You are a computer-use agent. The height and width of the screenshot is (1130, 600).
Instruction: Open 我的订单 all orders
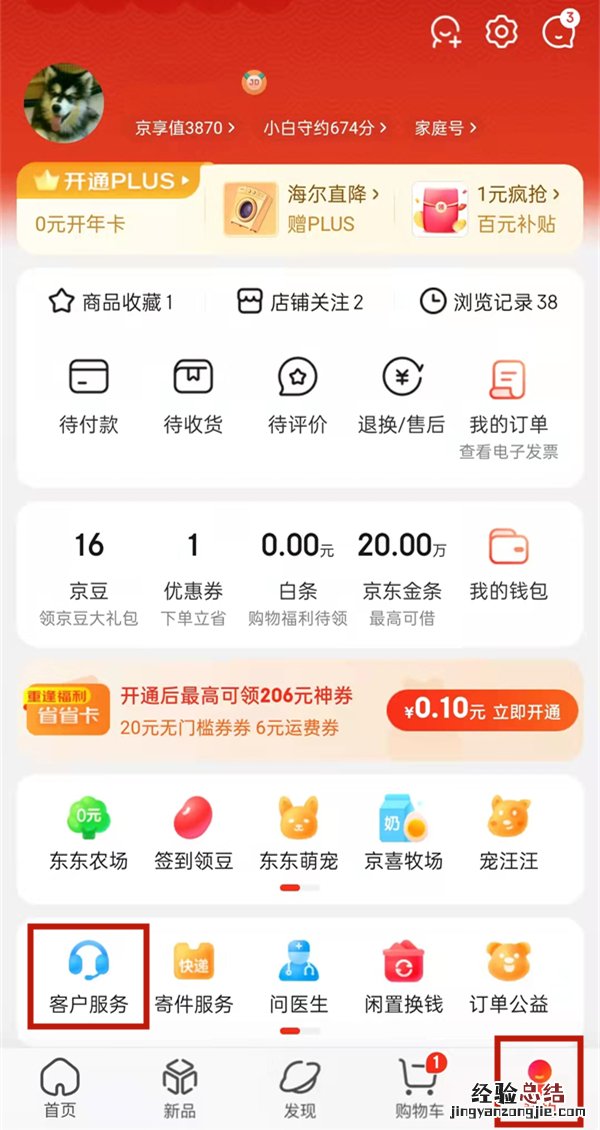[508, 397]
